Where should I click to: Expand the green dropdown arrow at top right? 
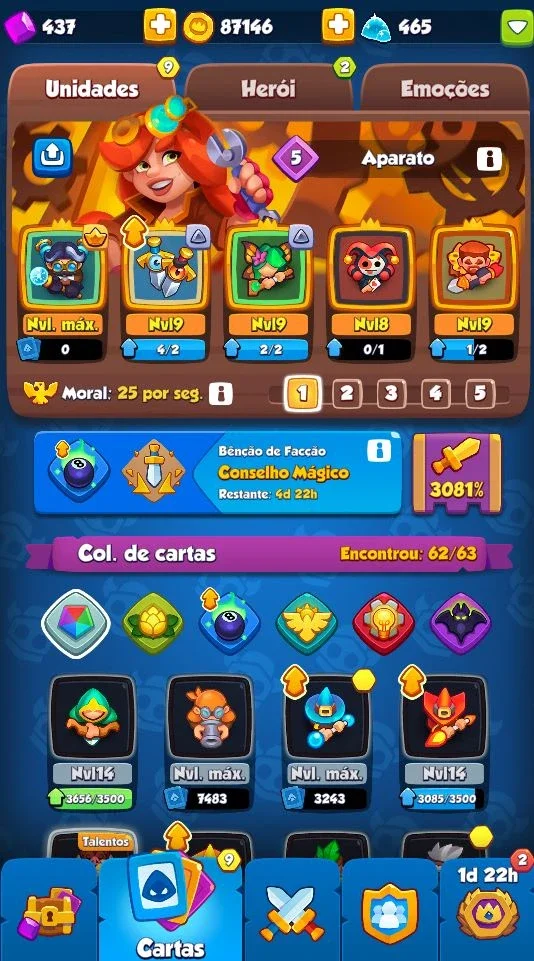coord(517,26)
